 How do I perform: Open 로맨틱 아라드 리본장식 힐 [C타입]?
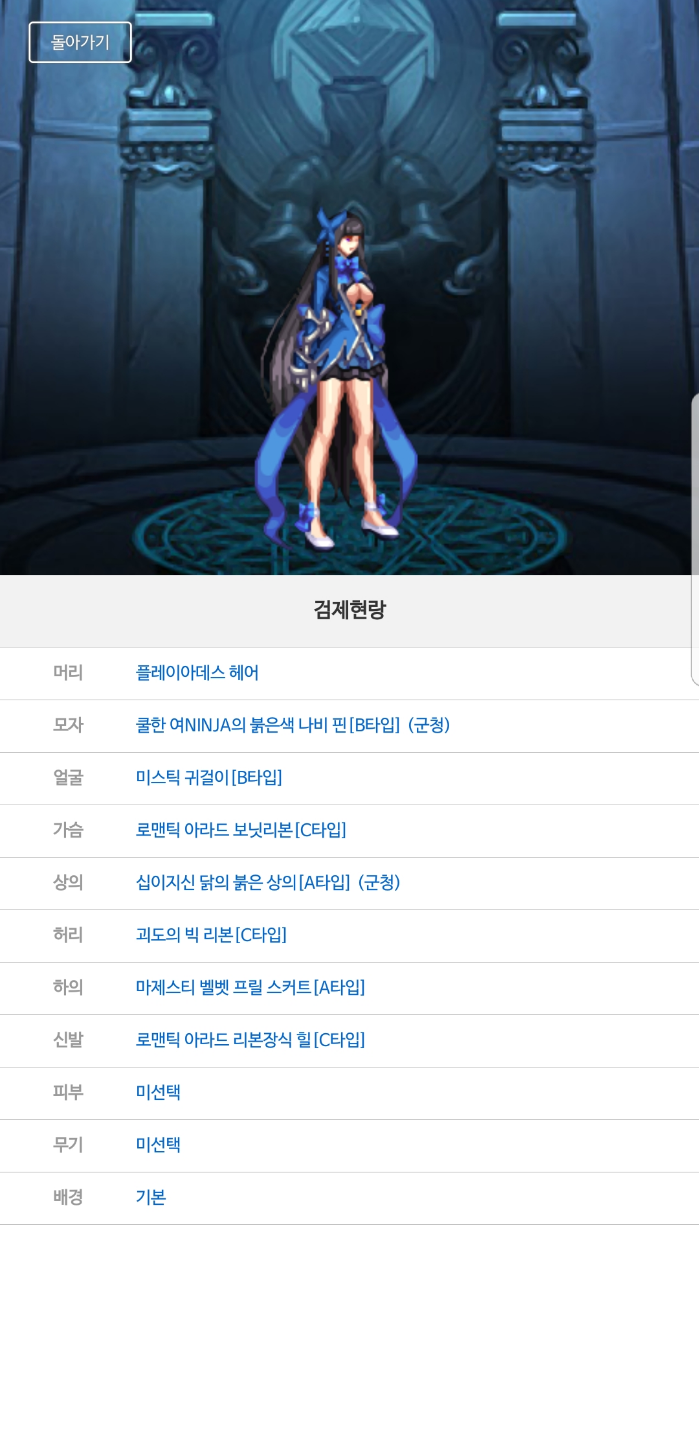coord(250,1040)
